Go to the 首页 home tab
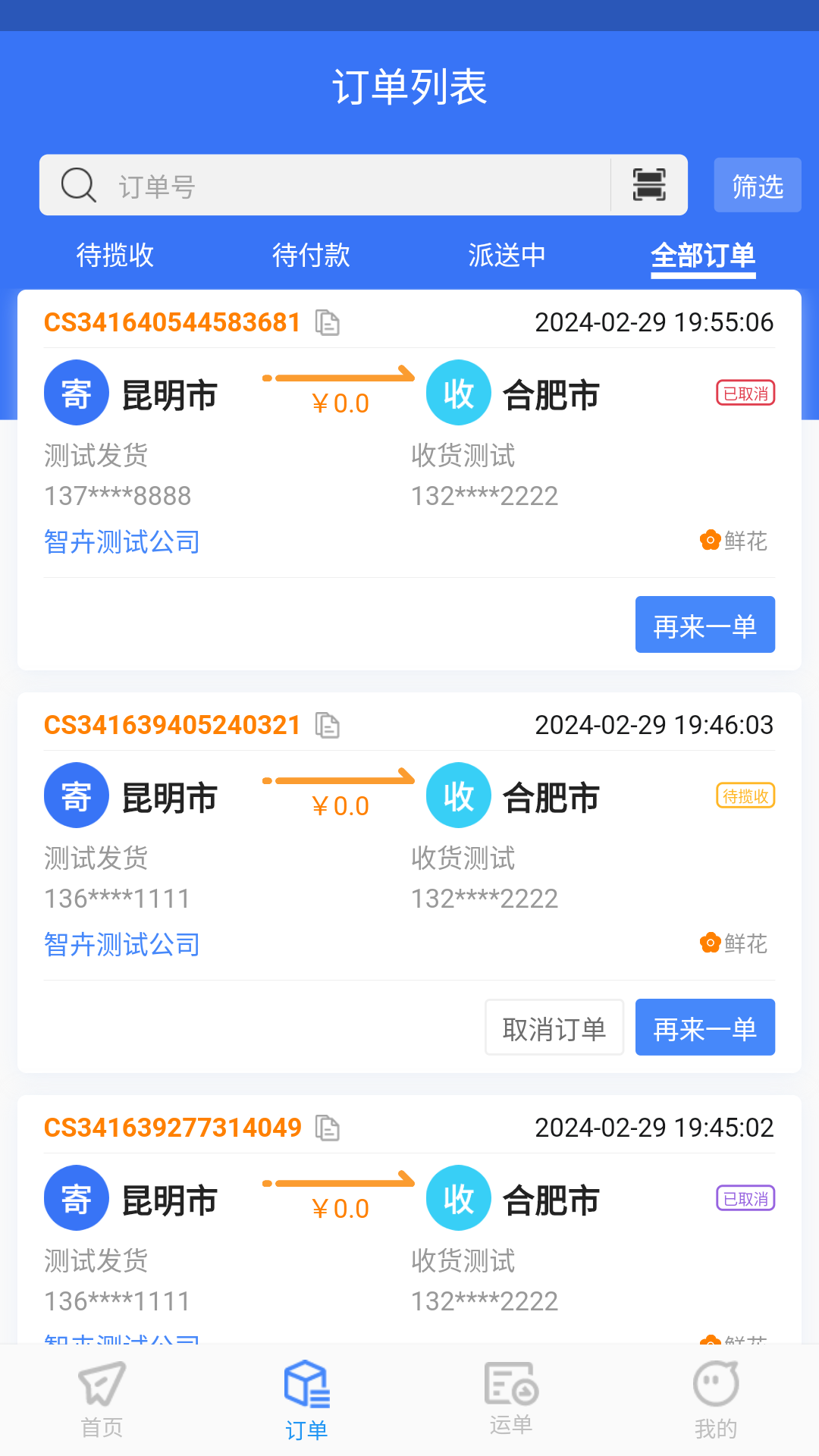 click(102, 1400)
